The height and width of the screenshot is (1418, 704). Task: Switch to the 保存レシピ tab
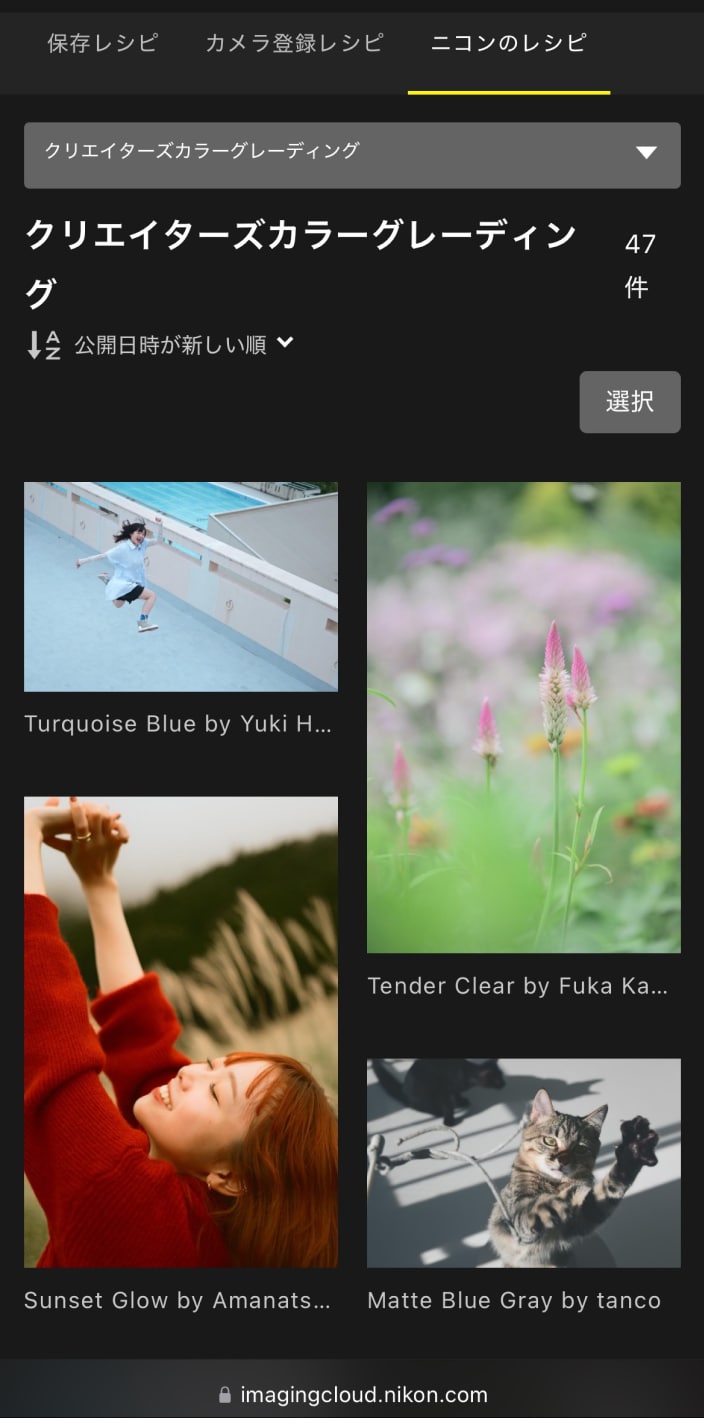(102, 44)
